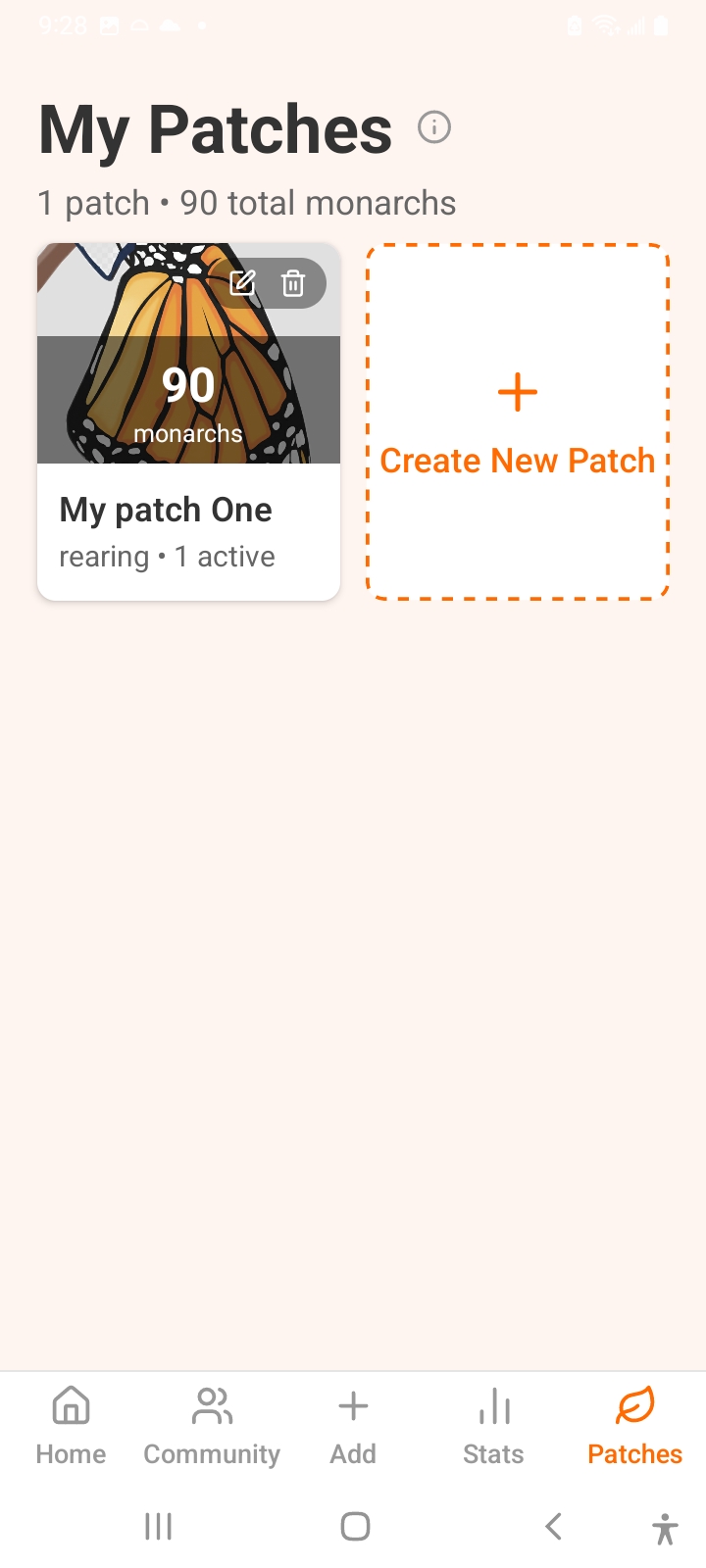Open the My Patches info icon
The width and height of the screenshot is (706, 1568).
(x=434, y=127)
